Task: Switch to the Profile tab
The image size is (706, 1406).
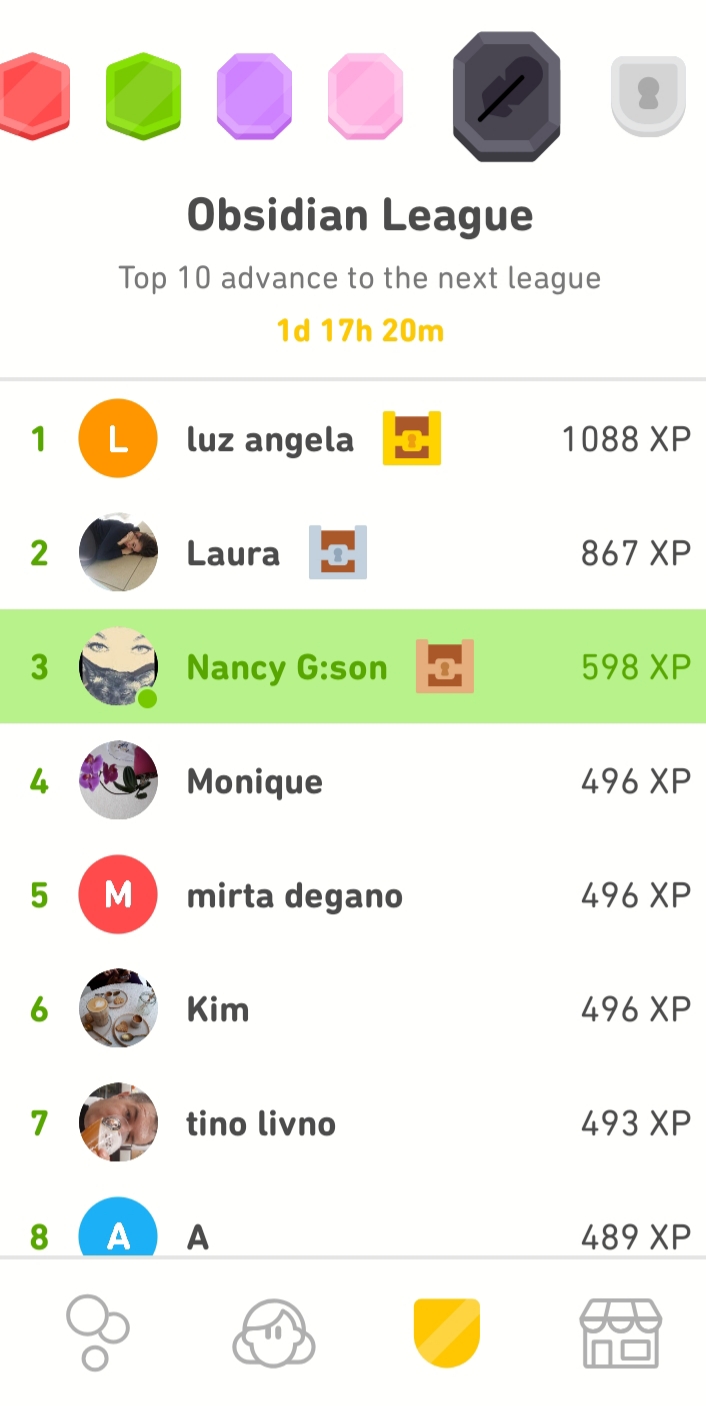Action: pos(273,1333)
